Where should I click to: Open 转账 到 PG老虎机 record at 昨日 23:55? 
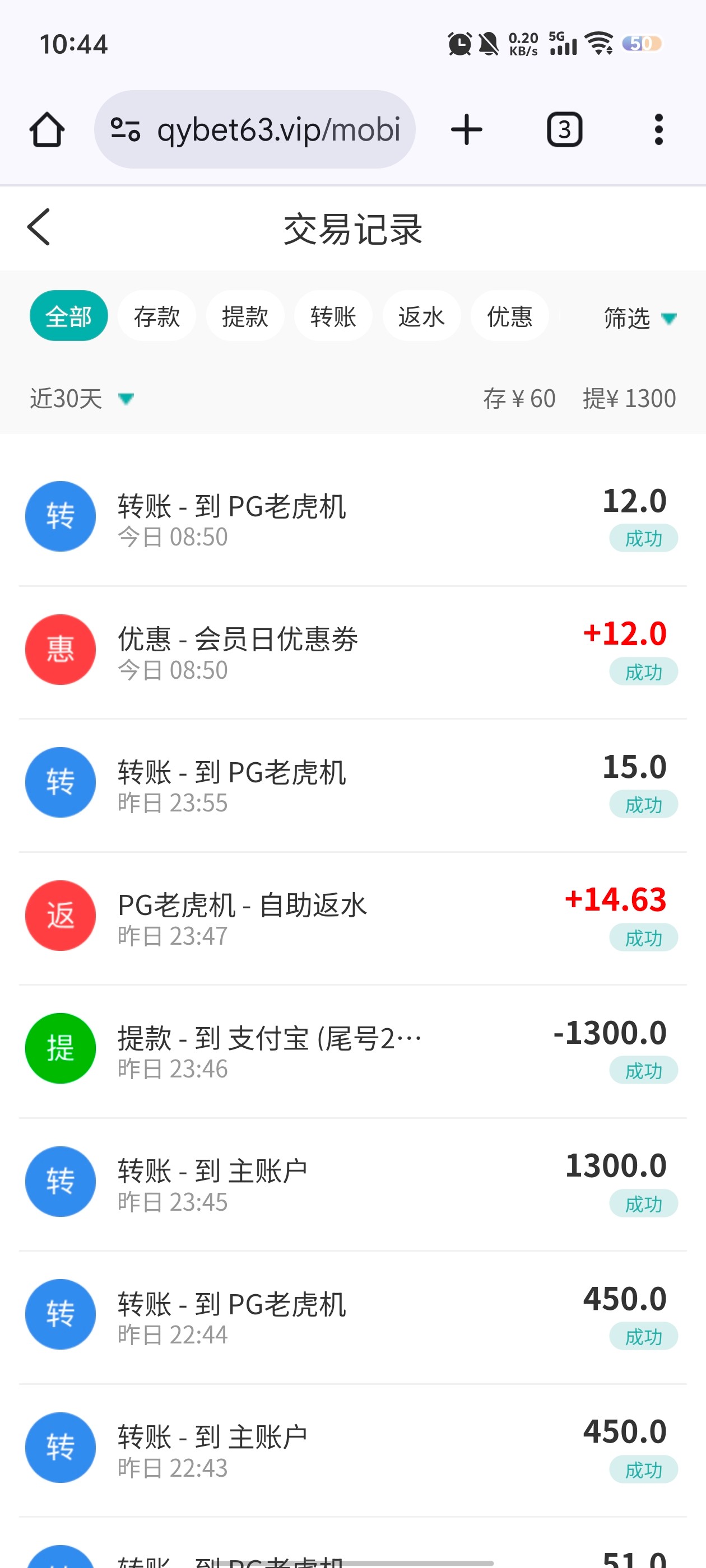(352, 783)
